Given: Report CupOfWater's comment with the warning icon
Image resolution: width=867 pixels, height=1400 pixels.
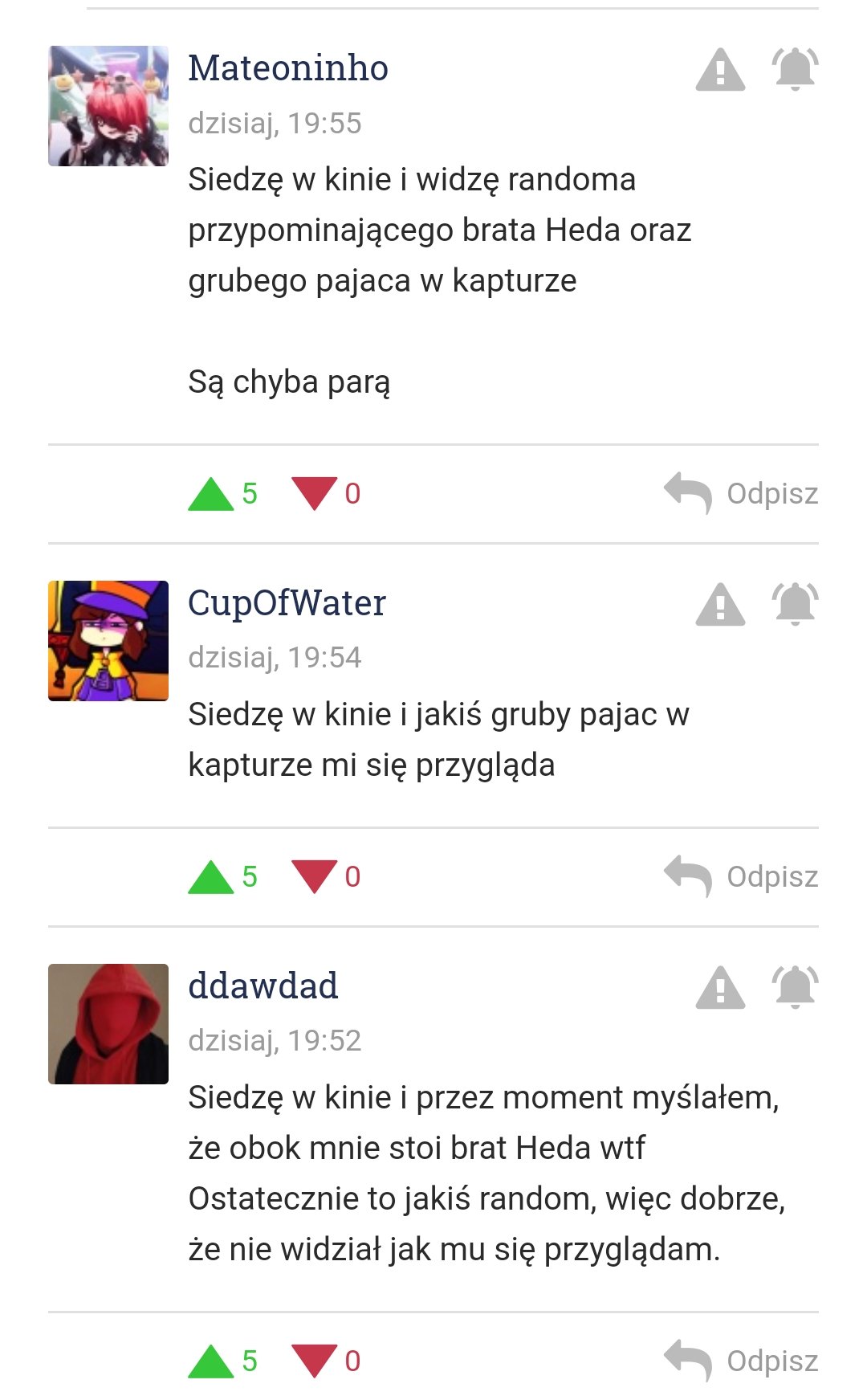Looking at the screenshot, I should click(720, 604).
